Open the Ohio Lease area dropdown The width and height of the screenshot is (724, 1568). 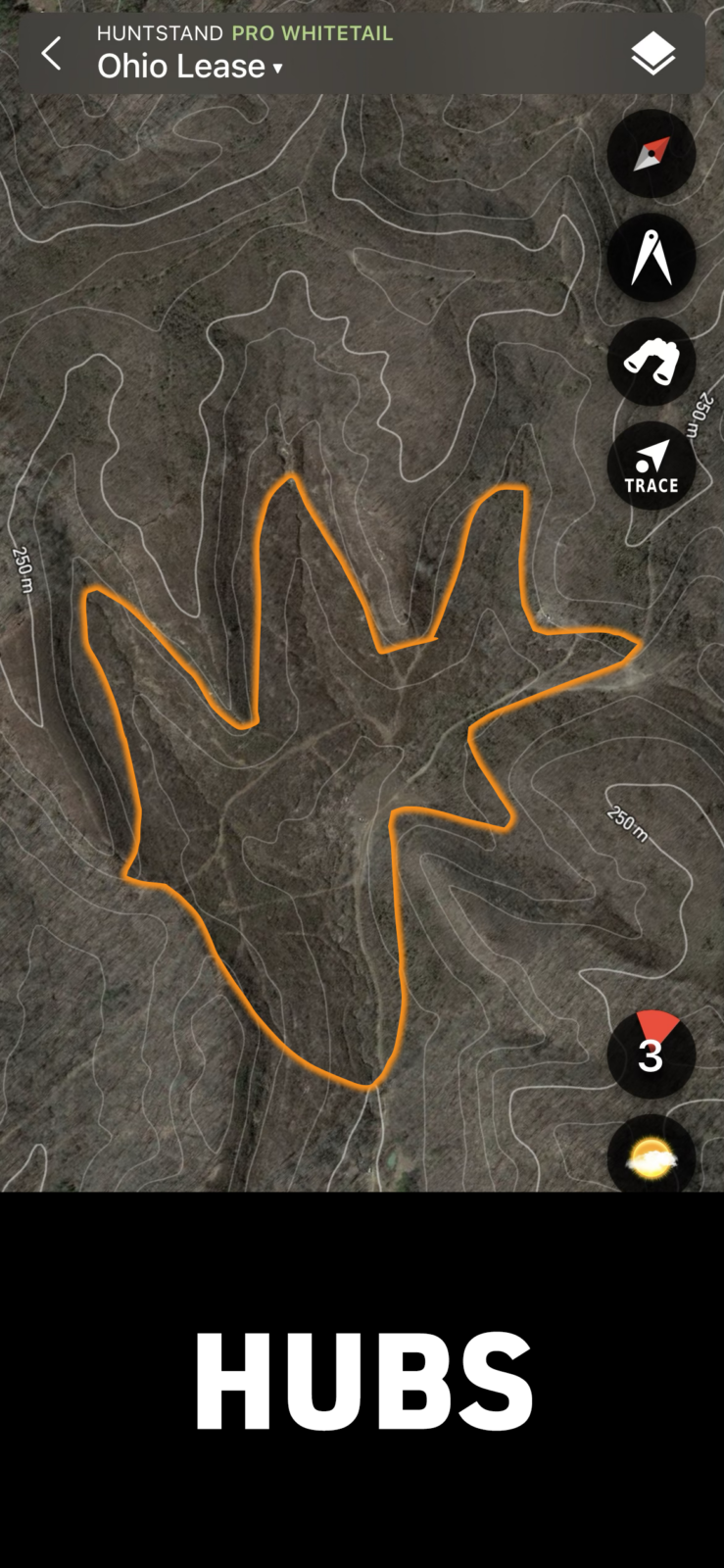point(190,67)
